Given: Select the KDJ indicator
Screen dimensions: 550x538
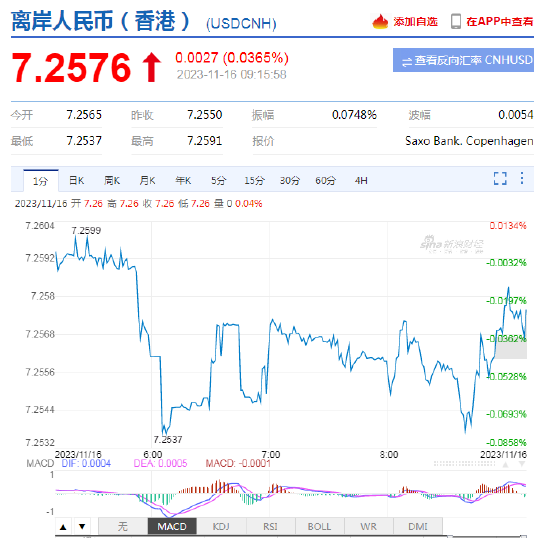Looking at the screenshot, I should coord(221,526).
